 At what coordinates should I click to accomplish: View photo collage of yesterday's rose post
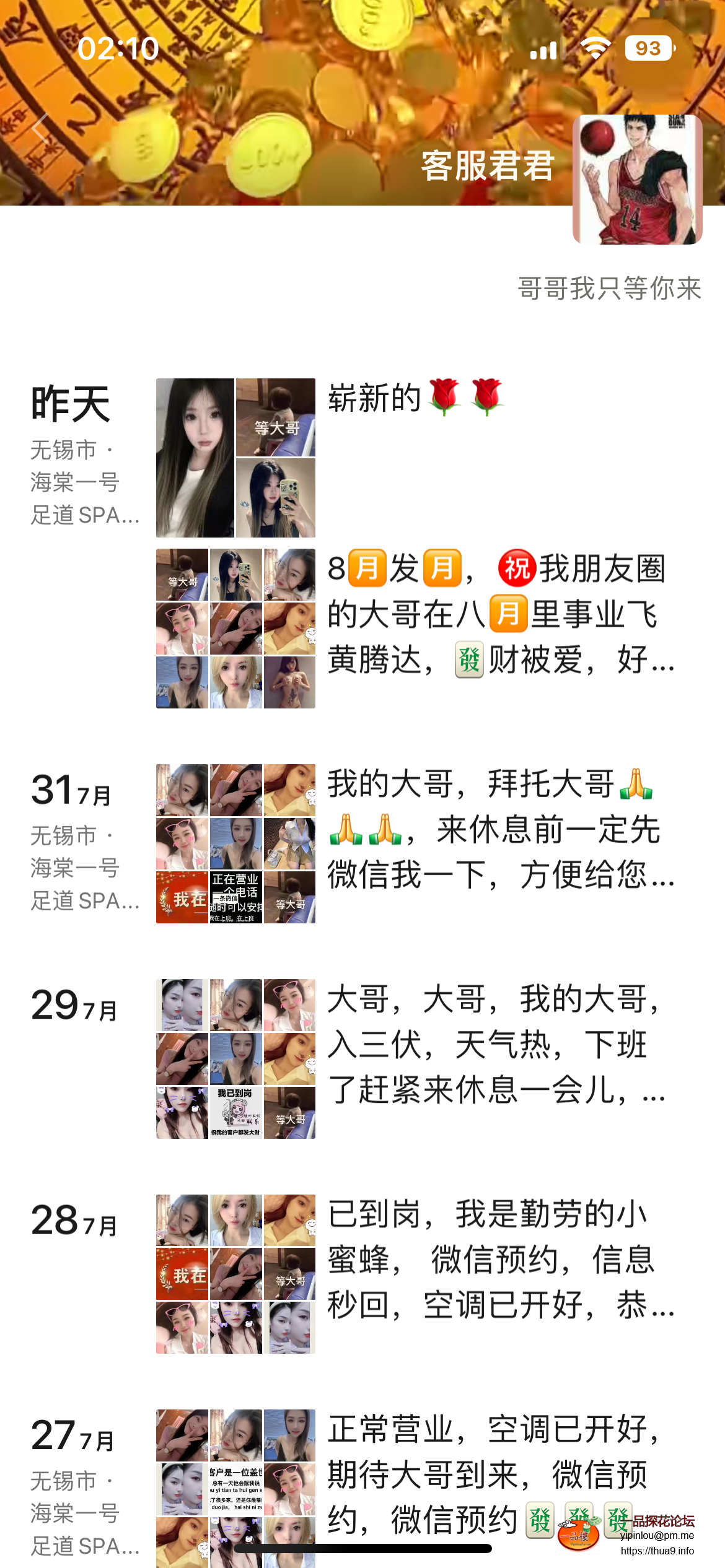pos(235,458)
